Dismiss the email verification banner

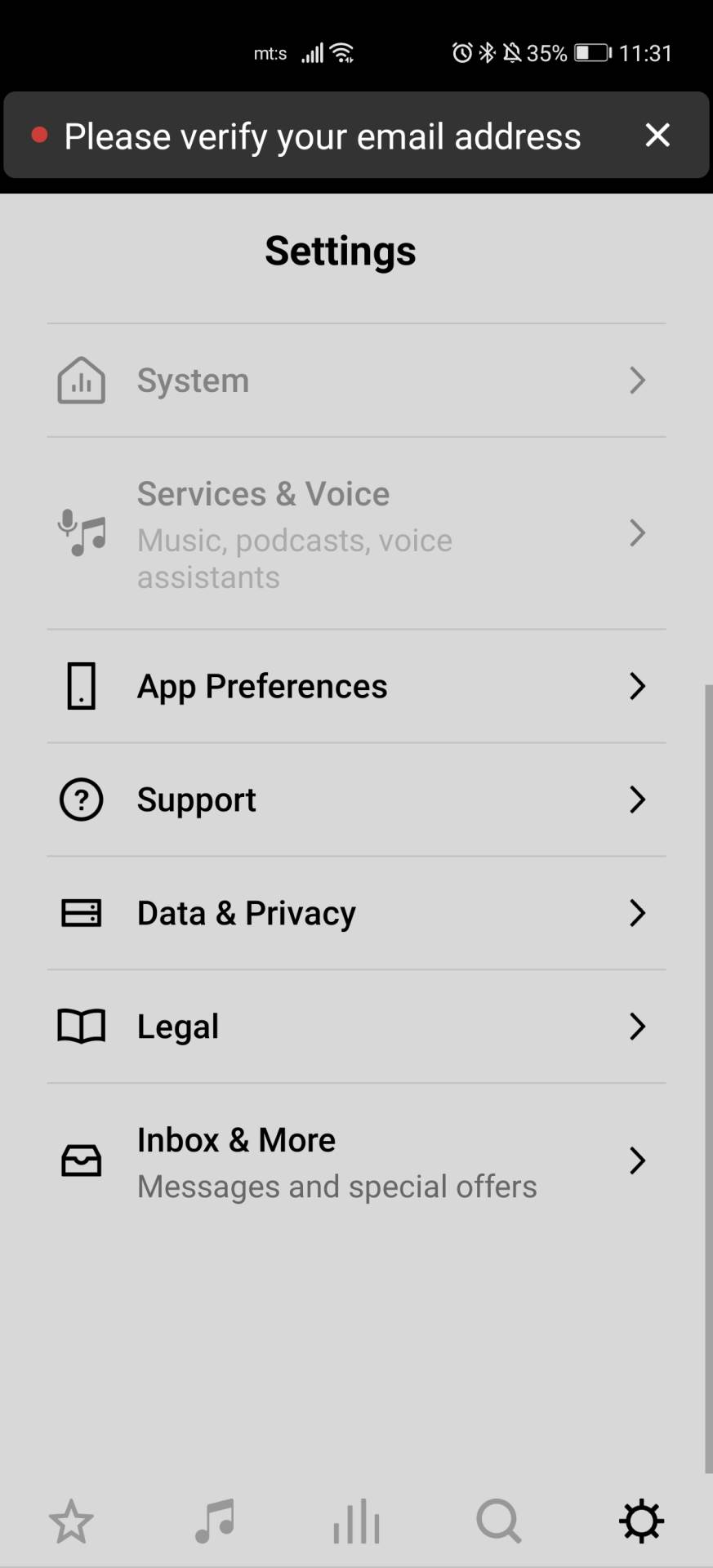point(657,136)
